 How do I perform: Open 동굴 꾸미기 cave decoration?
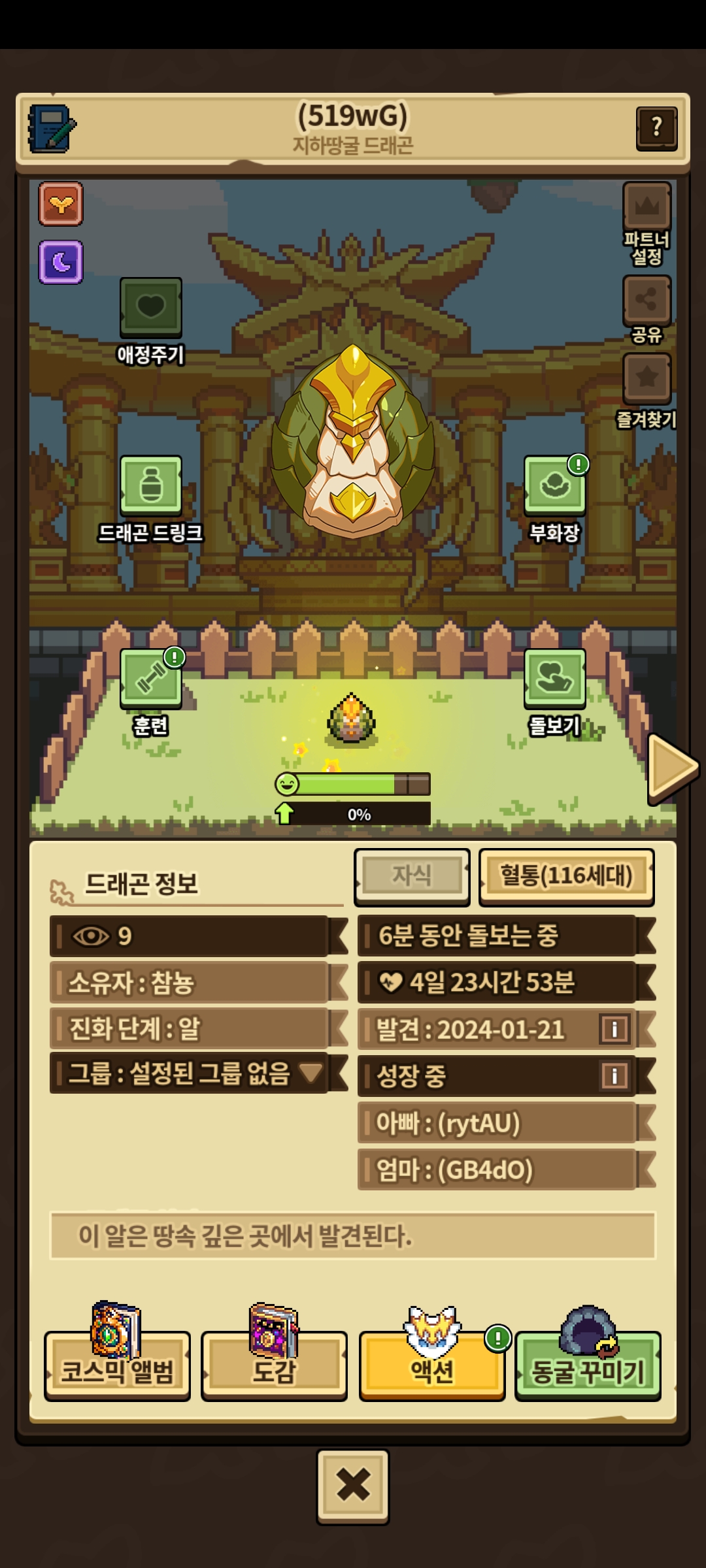tap(588, 1365)
